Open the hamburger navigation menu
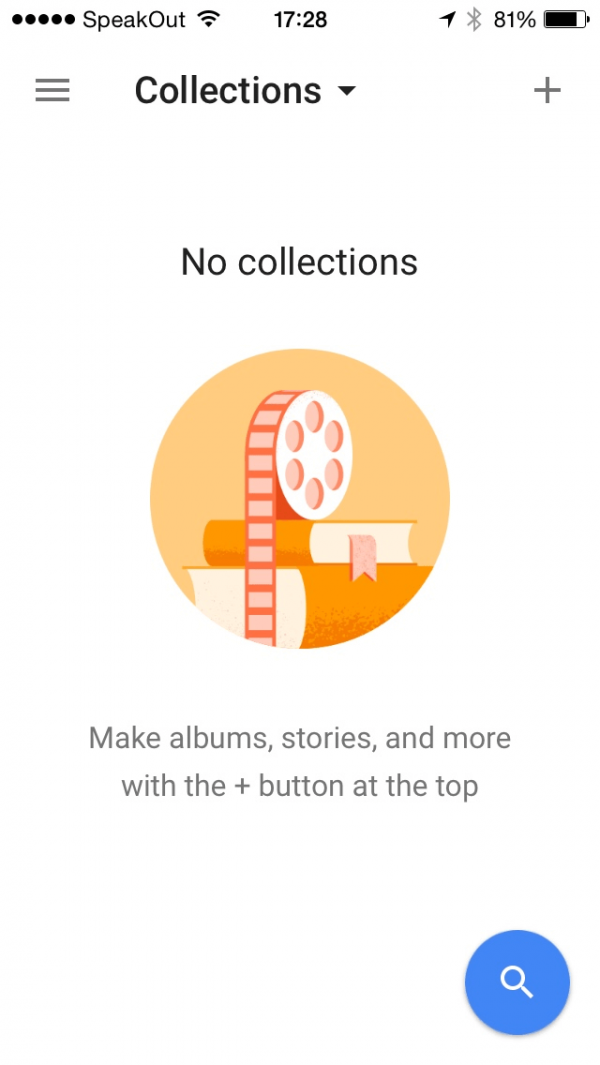Viewport: 600px width, 1065px height. click(x=53, y=91)
